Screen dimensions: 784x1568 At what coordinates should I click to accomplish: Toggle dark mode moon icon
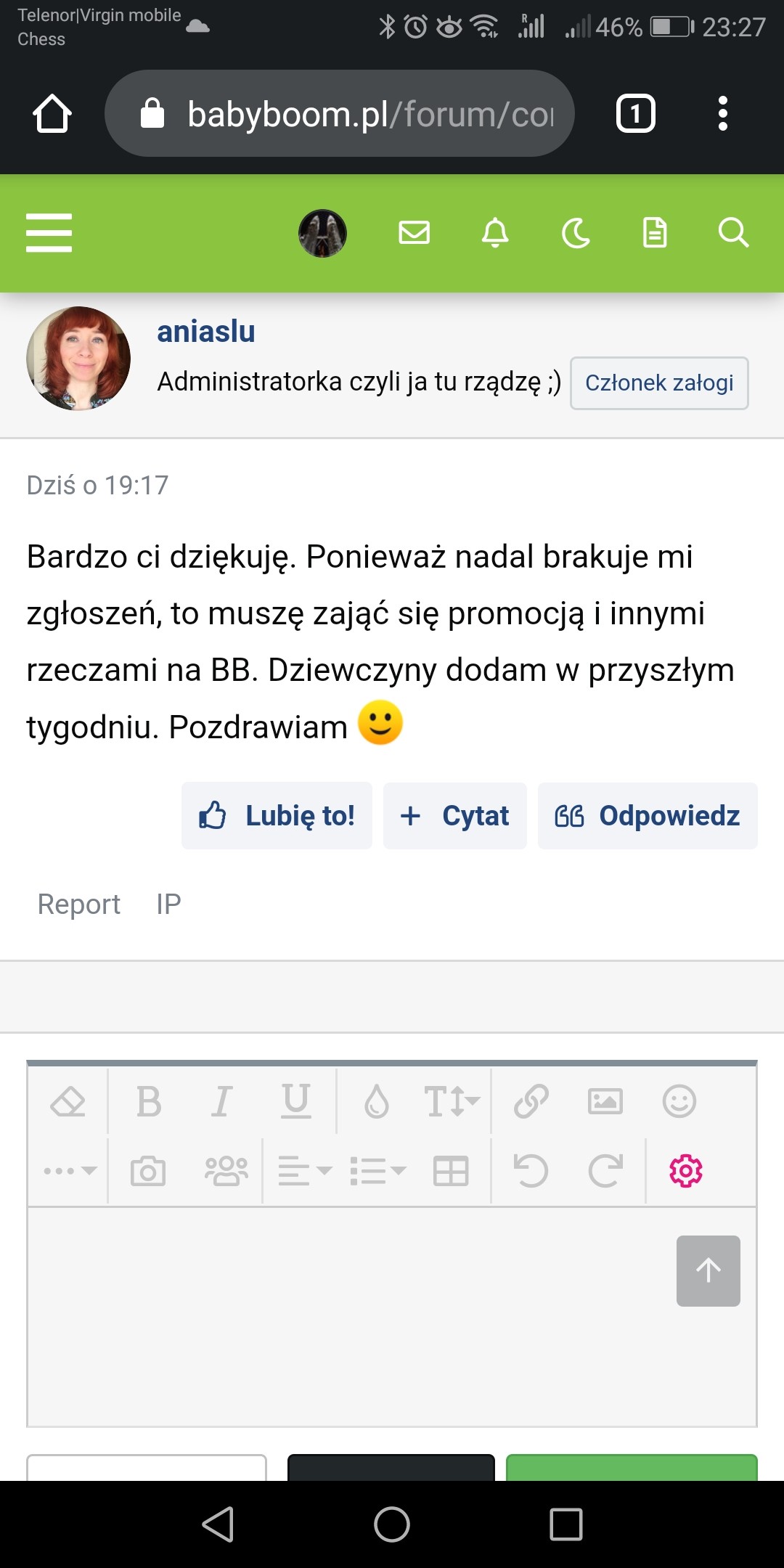576,233
